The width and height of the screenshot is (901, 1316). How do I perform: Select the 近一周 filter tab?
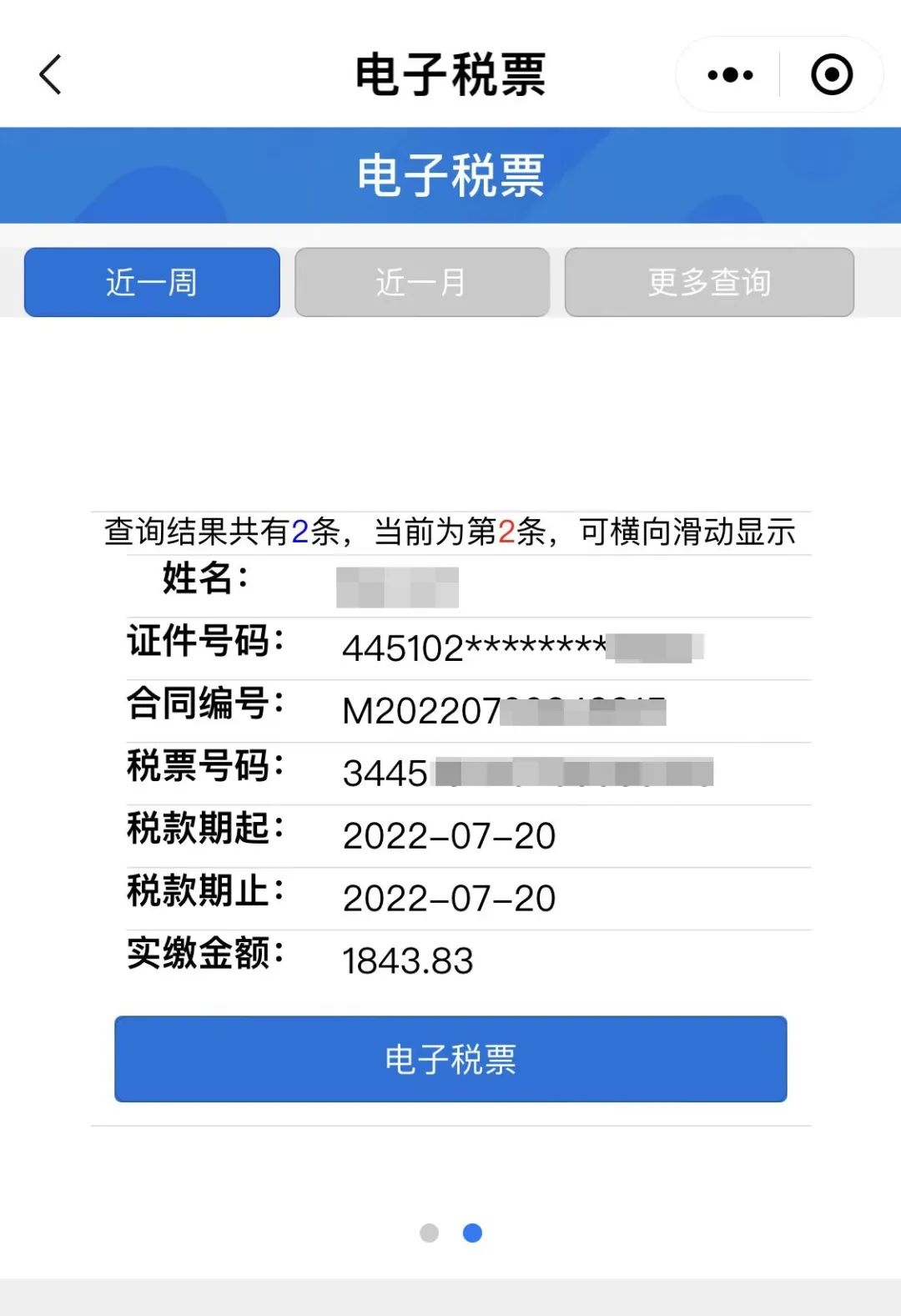pos(152,283)
